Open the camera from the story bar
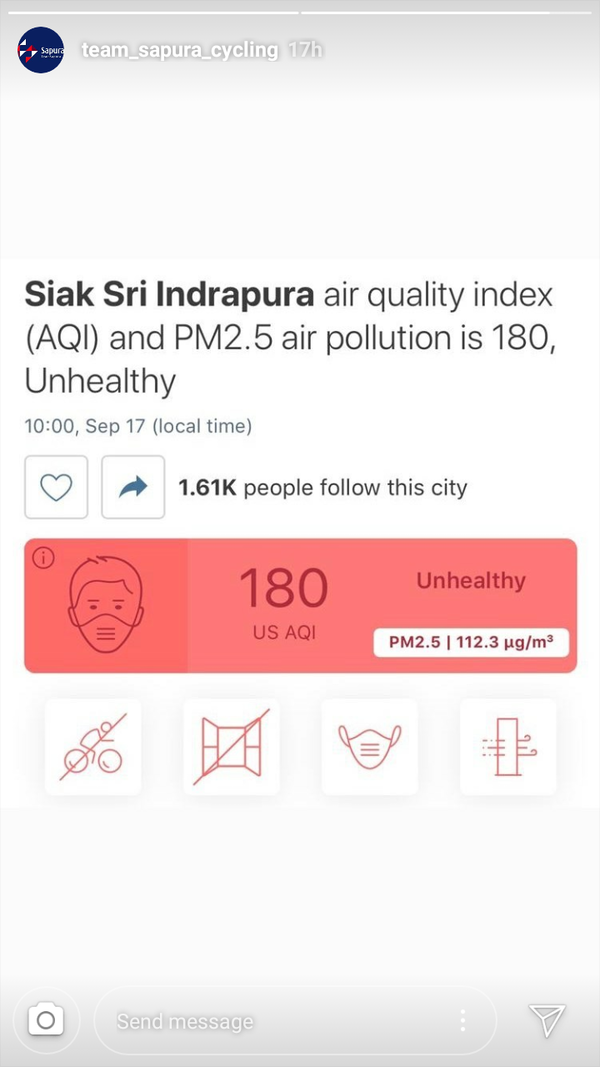The image size is (600, 1067). pos(46,1020)
